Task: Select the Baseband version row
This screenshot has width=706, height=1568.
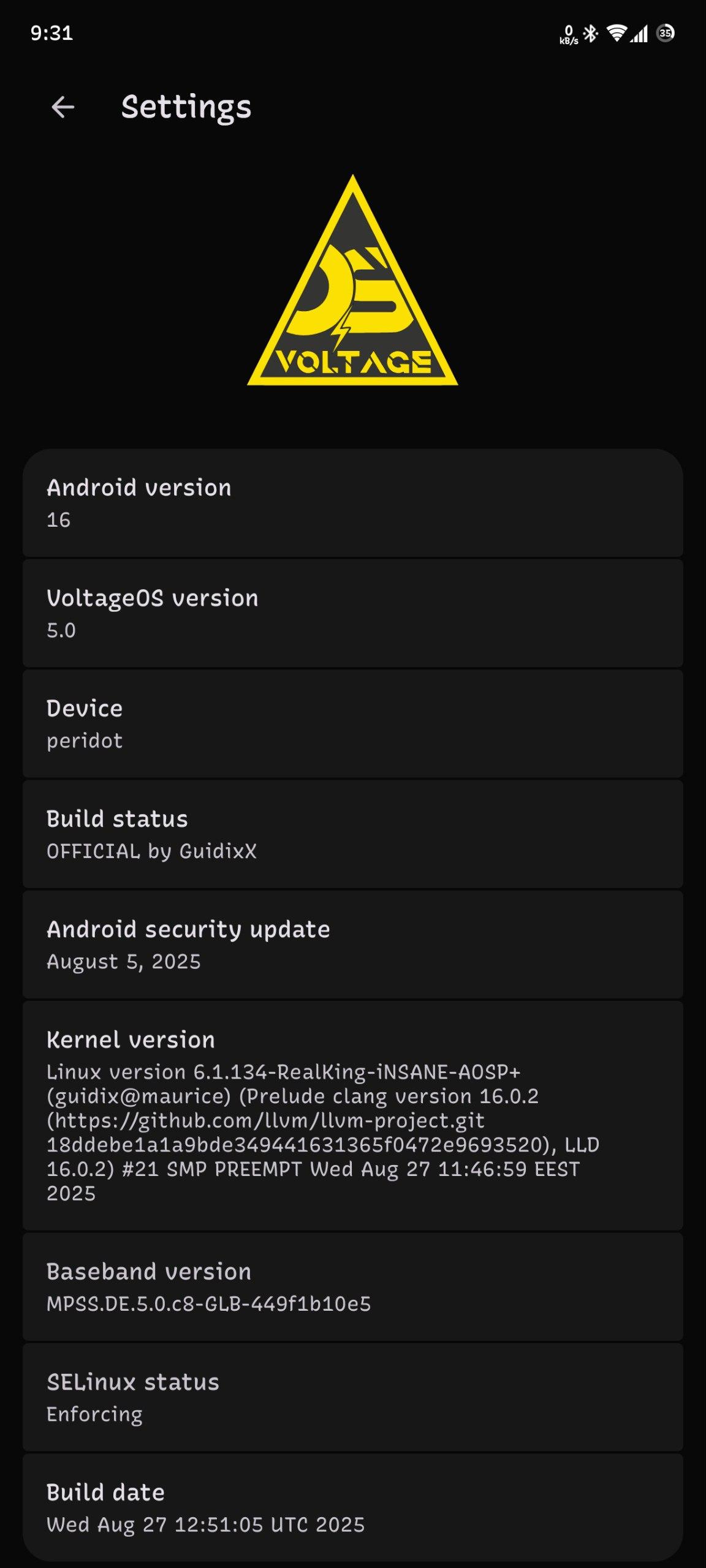Action: (353, 1287)
